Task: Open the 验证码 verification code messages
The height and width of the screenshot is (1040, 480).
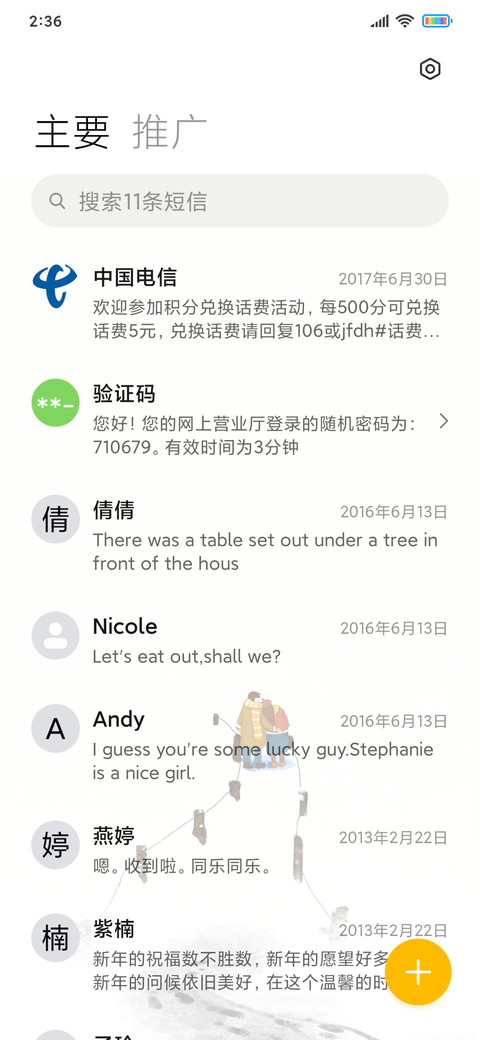Action: pyautogui.click(x=240, y=420)
